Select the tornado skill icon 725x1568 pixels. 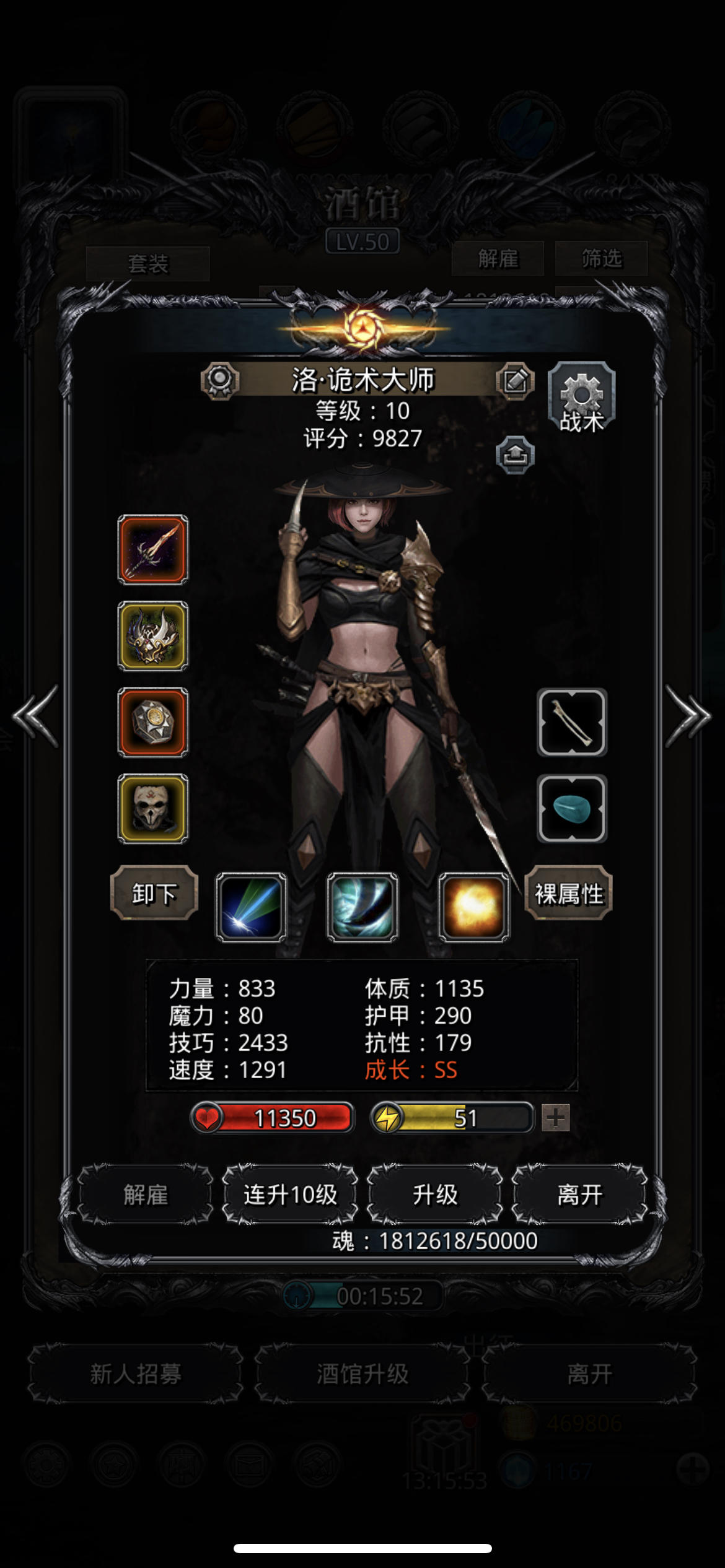coord(361,907)
